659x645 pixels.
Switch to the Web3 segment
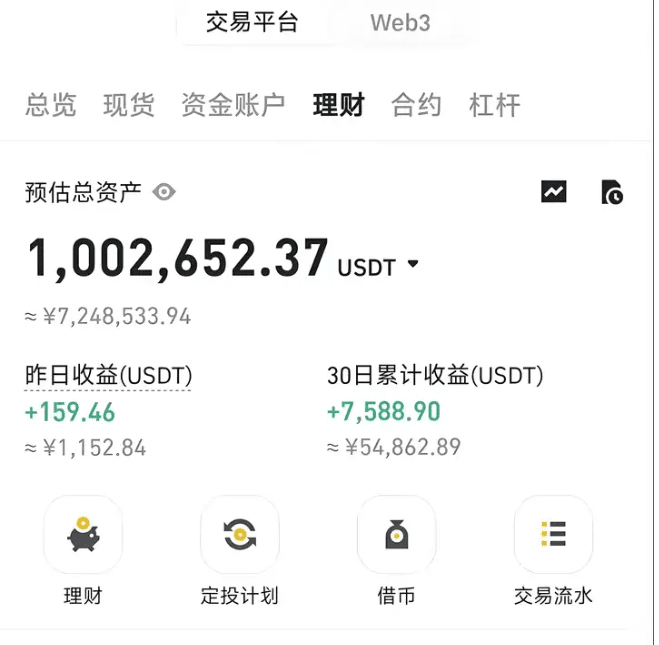coord(400,22)
